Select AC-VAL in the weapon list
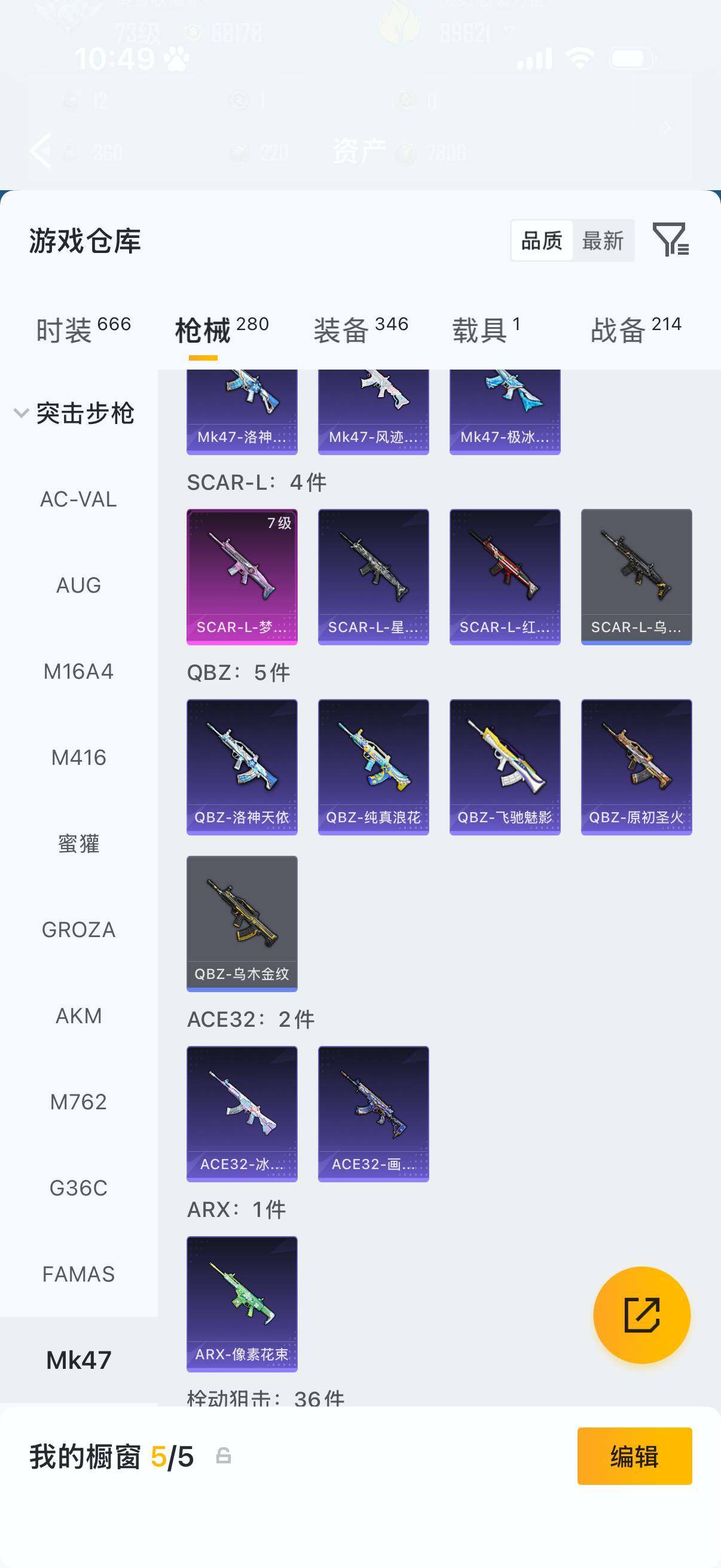Screen dimensions: 721x1568 78,499
